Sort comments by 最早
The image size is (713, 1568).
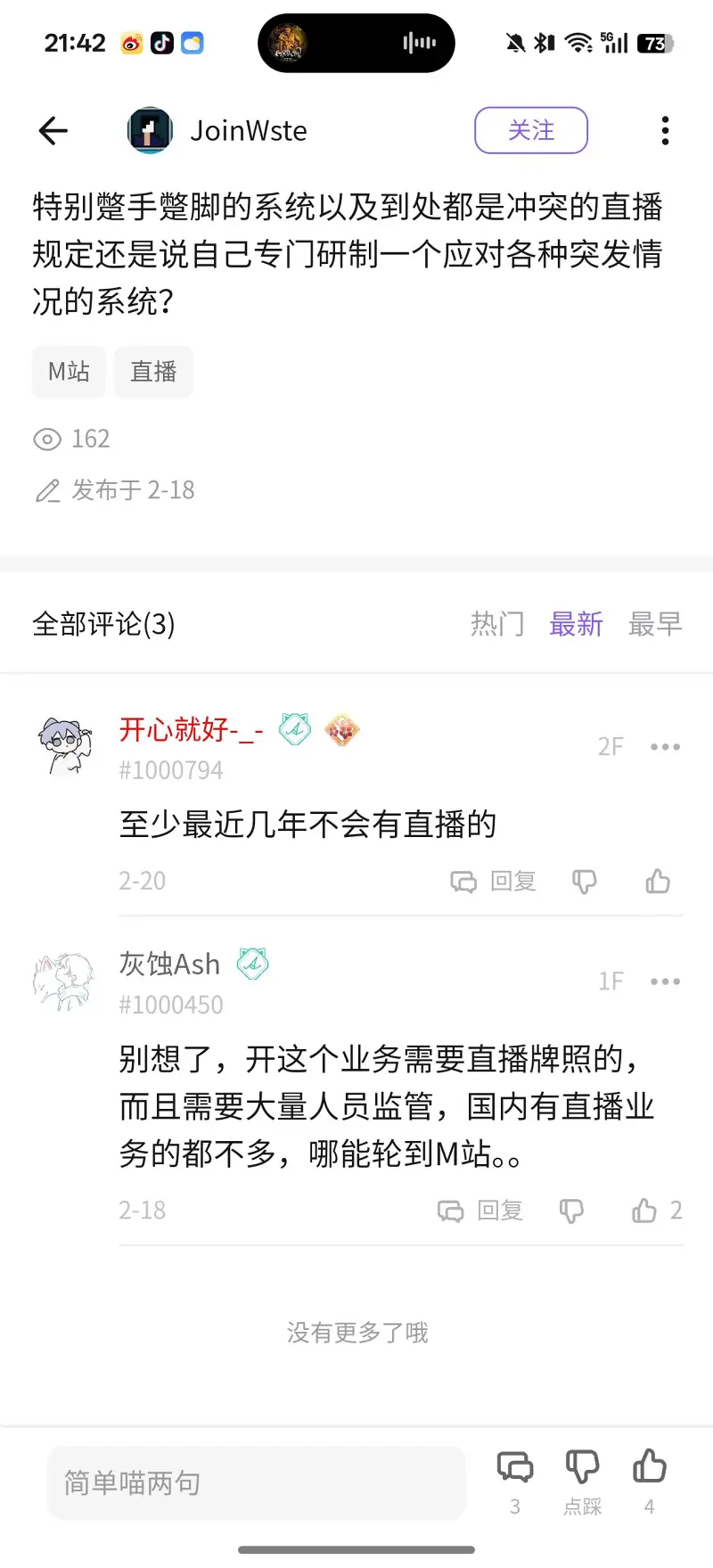[655, 624]
